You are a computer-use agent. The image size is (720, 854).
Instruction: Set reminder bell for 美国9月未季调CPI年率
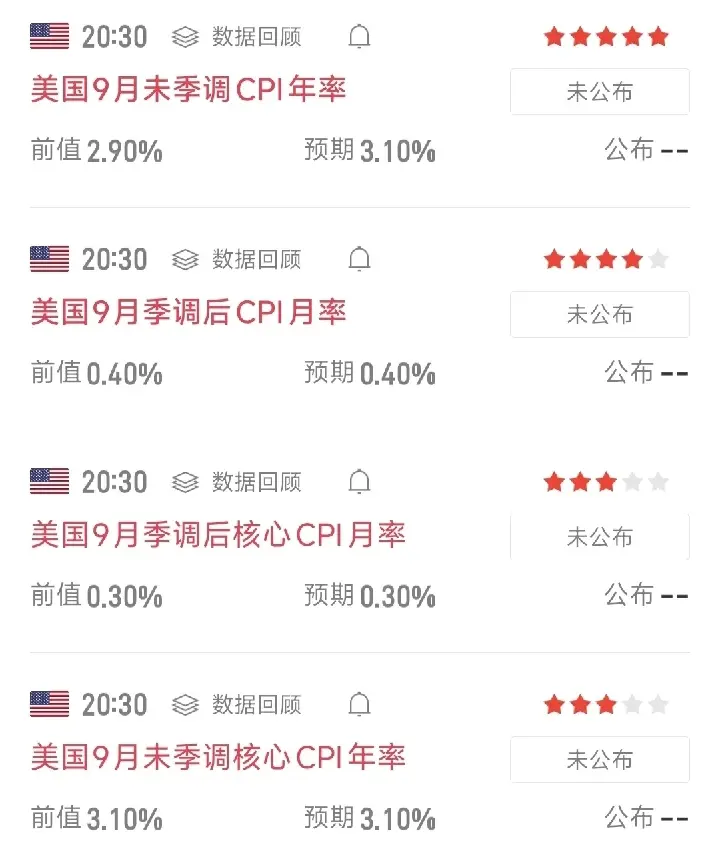pyautogui.click(x=359, y=38)
